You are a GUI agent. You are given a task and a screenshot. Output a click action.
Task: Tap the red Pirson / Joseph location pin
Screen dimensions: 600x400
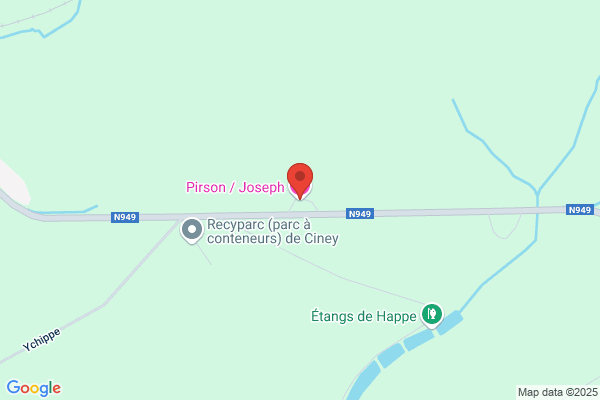300,179
